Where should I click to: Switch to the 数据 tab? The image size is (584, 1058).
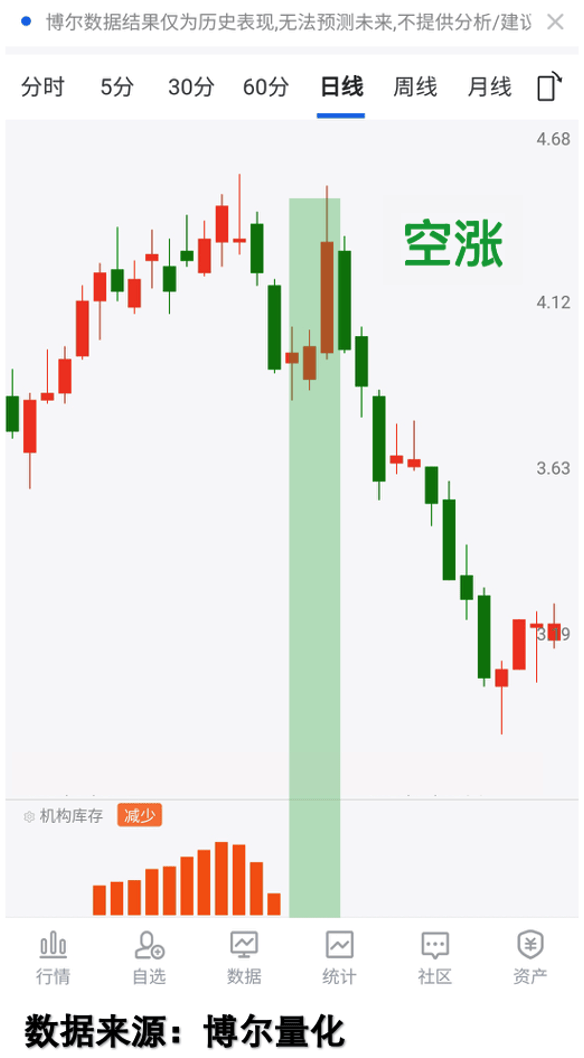pos(244,957)
